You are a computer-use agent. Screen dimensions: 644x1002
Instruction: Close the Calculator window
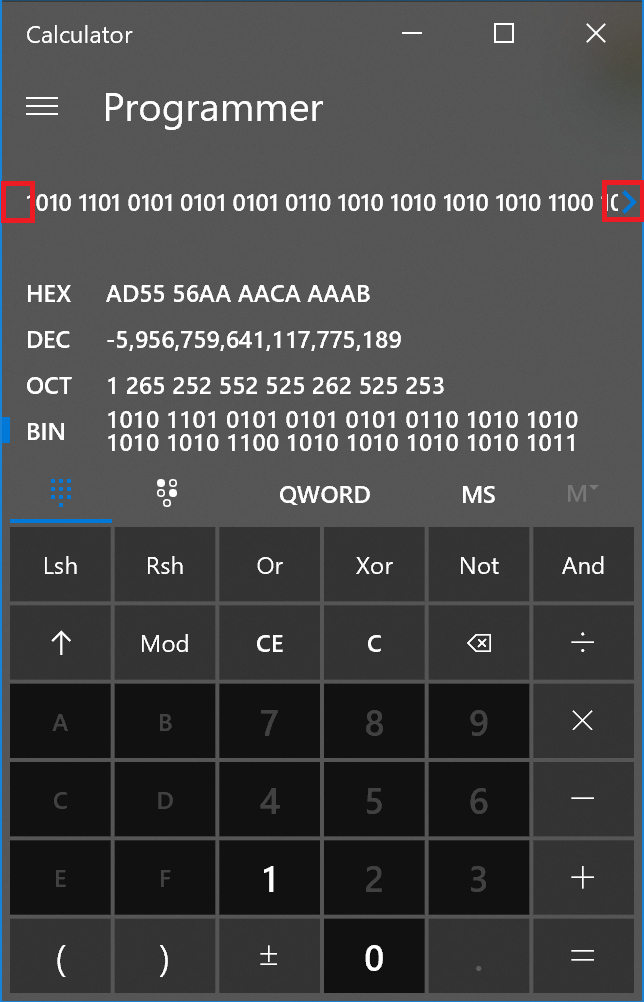click(x=595, y=33)
